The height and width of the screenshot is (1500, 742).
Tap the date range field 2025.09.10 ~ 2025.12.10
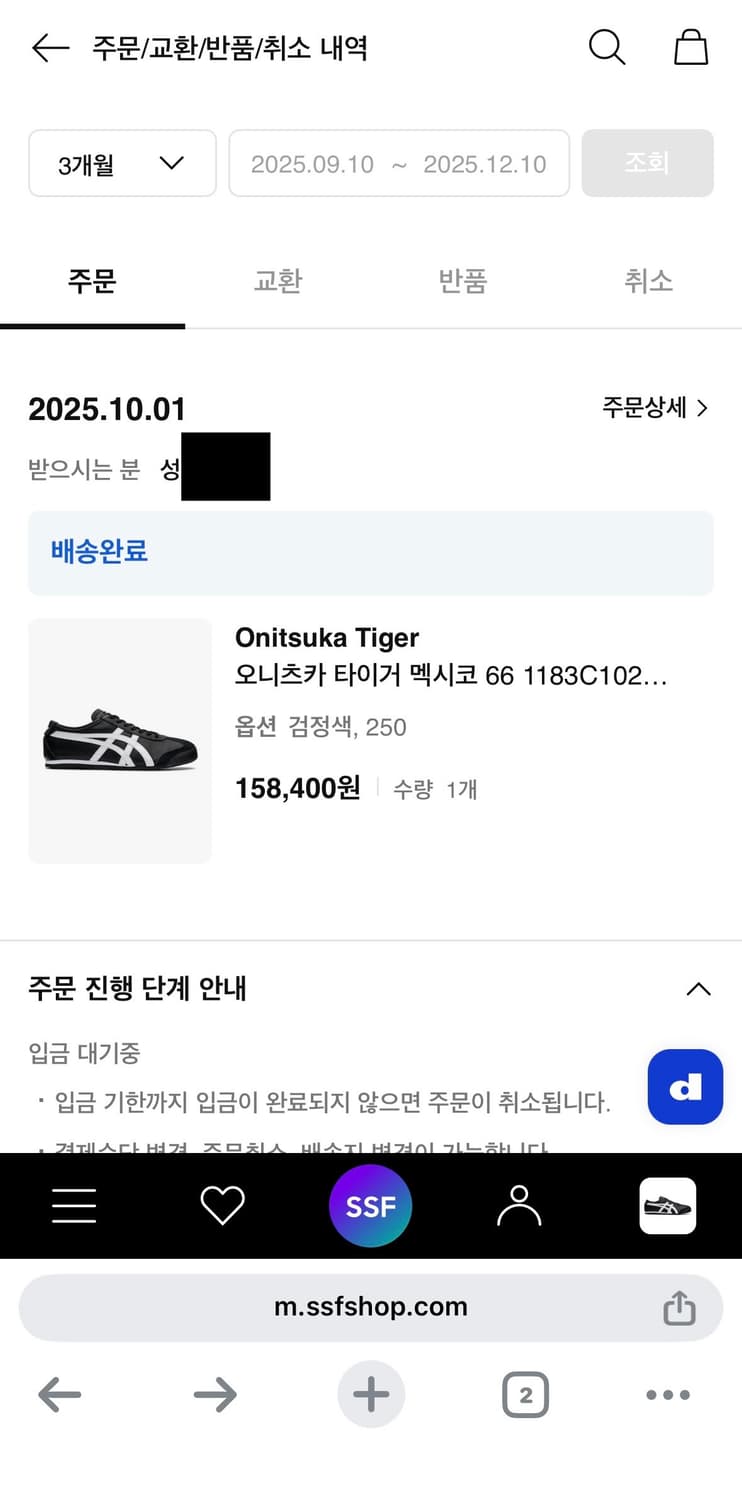(x=398, y=163)
